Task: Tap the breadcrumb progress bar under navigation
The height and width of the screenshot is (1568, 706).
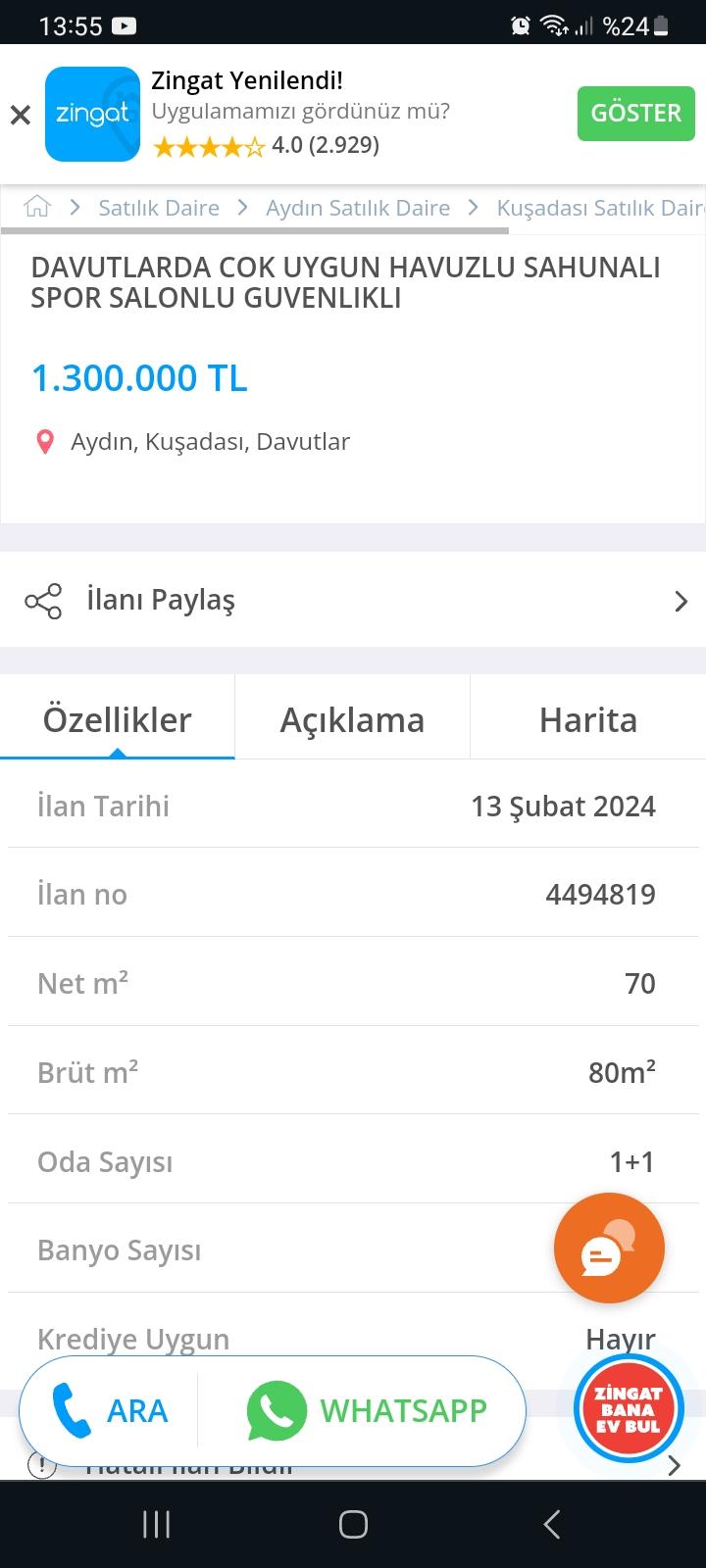Action: [x=255, y=230]
